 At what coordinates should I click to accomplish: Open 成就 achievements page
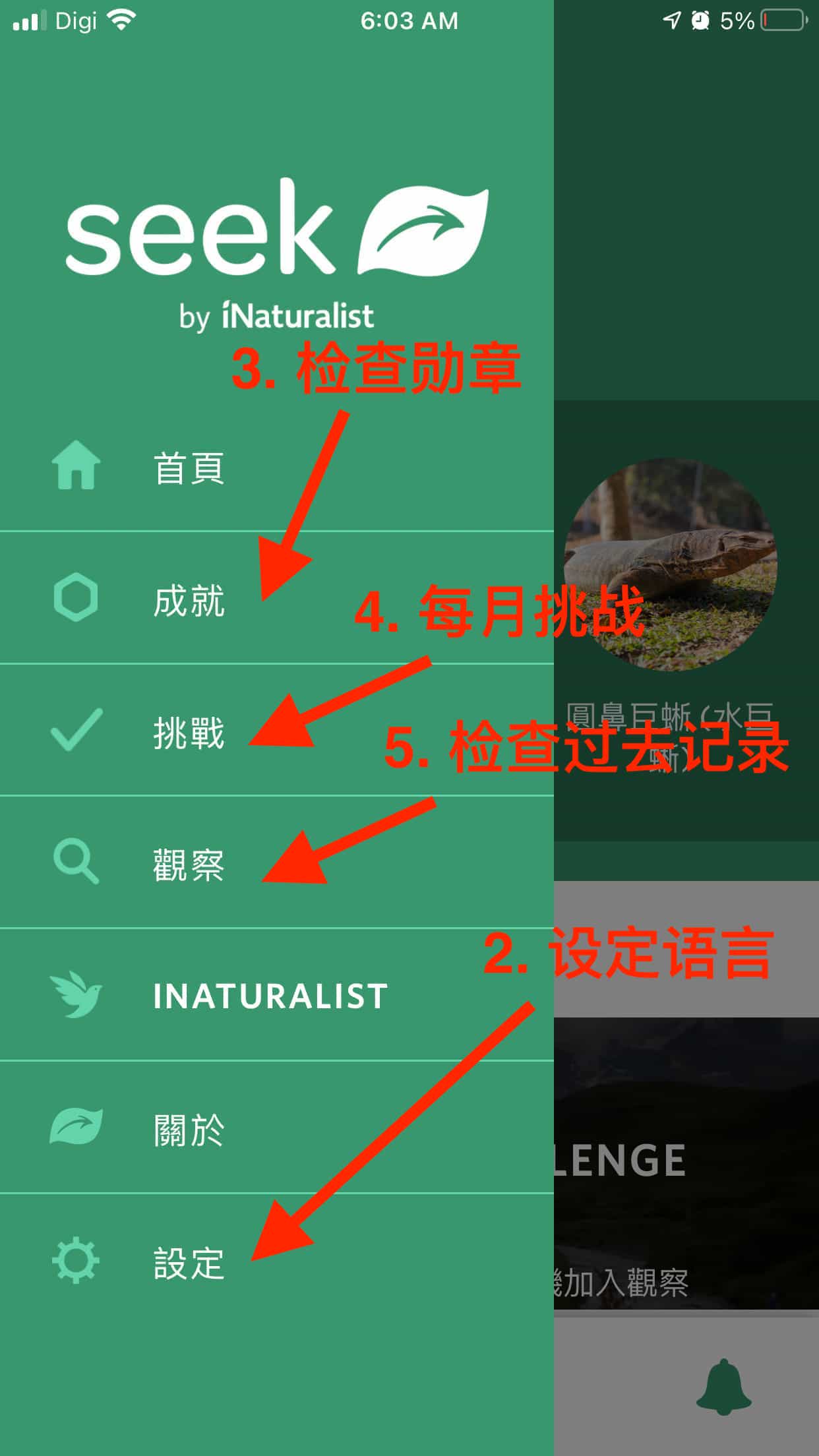pos(188,600)
